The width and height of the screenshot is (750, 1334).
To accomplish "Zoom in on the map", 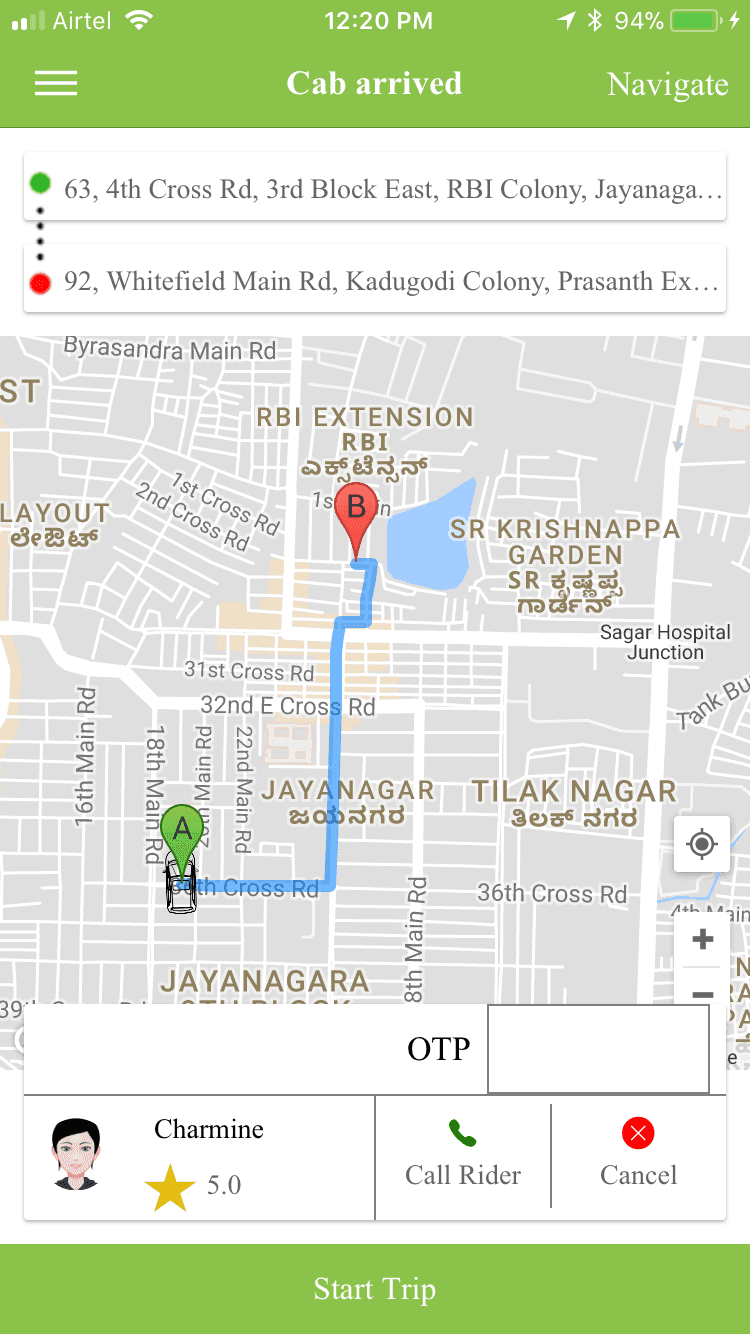I will coord(702,940).
